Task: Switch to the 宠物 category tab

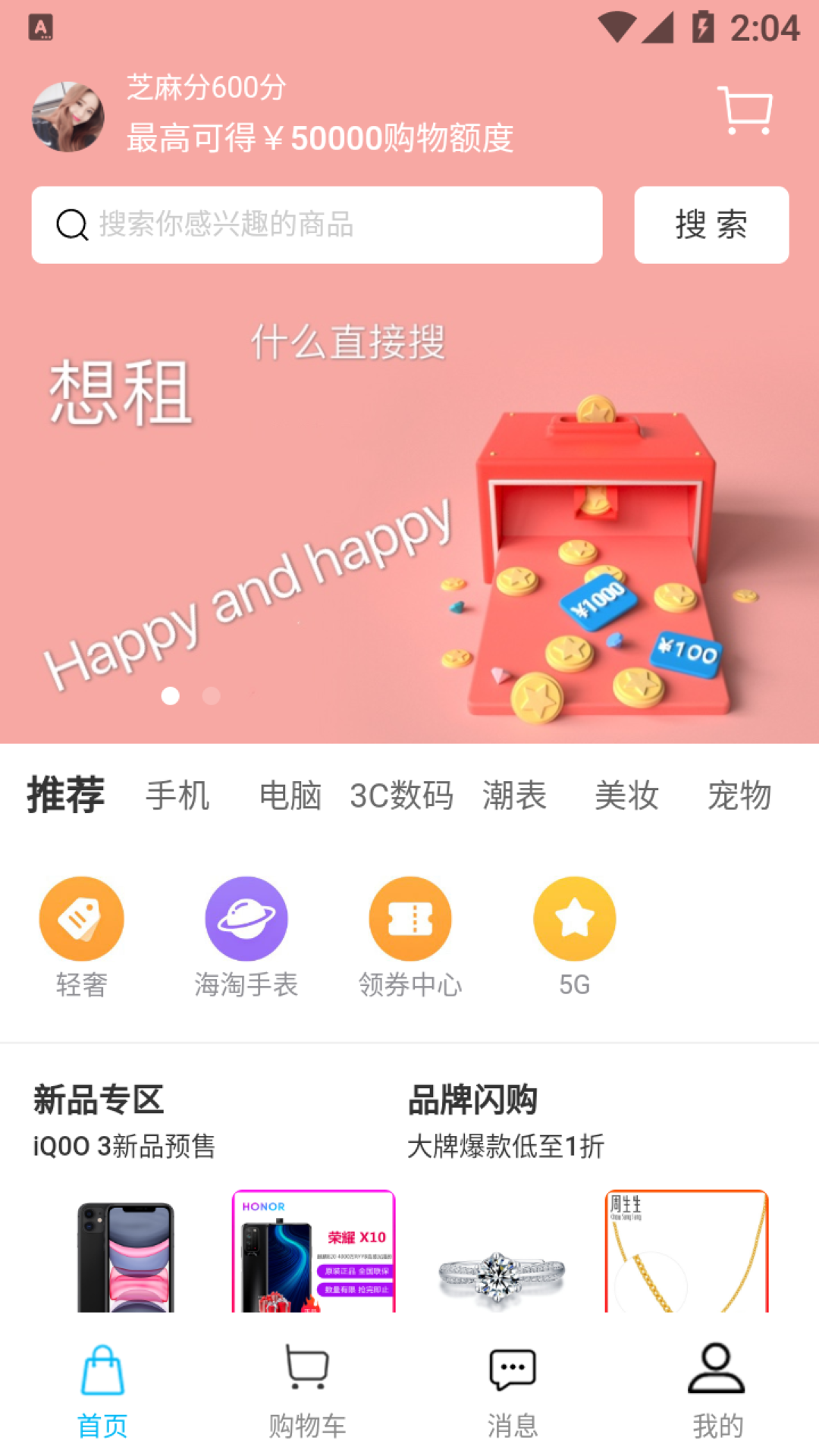Action: point(739,795)
